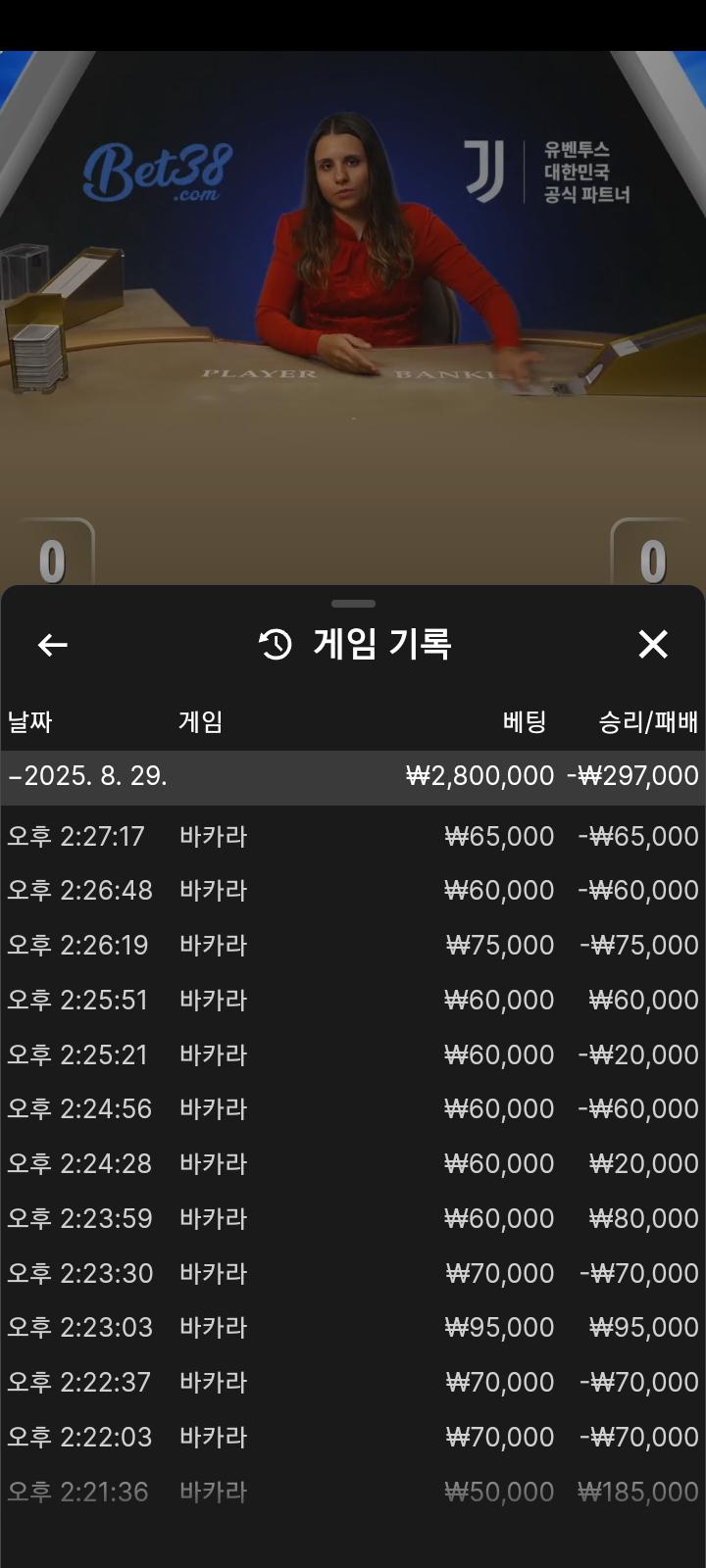Screen dimensions: 706x1568
Task: Go back from the game history panel
Action: click(53, 644)
